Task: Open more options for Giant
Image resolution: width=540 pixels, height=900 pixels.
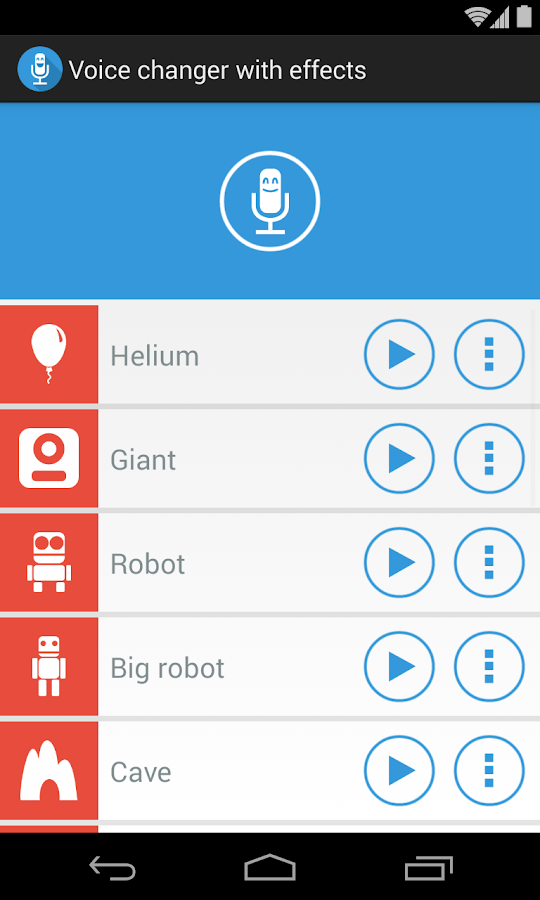Action: [x=490, y=459]
